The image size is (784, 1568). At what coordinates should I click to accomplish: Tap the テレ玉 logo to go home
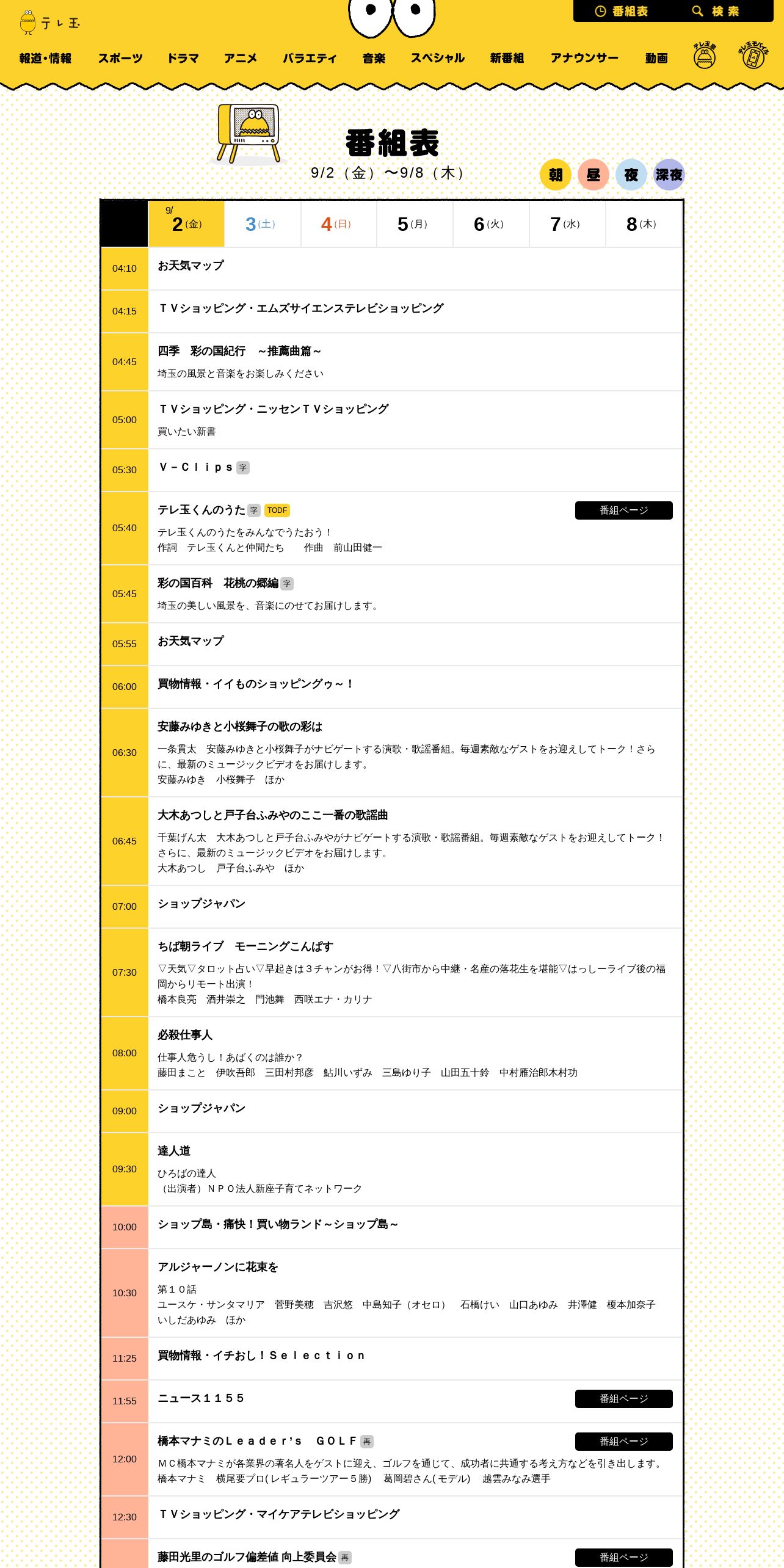point(49,23)
